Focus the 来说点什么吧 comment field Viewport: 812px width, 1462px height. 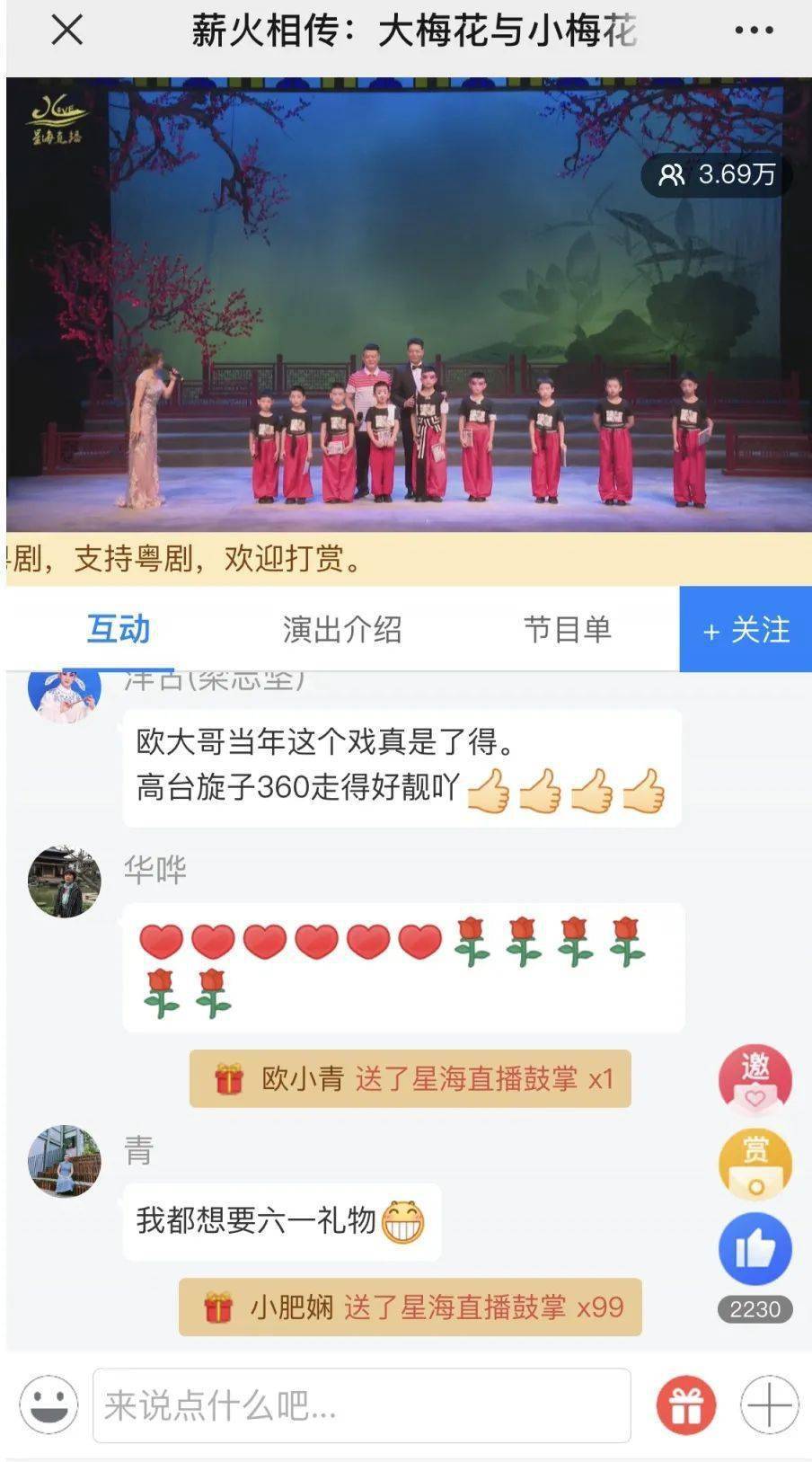pyautogui.click(x=362, y=1405)
